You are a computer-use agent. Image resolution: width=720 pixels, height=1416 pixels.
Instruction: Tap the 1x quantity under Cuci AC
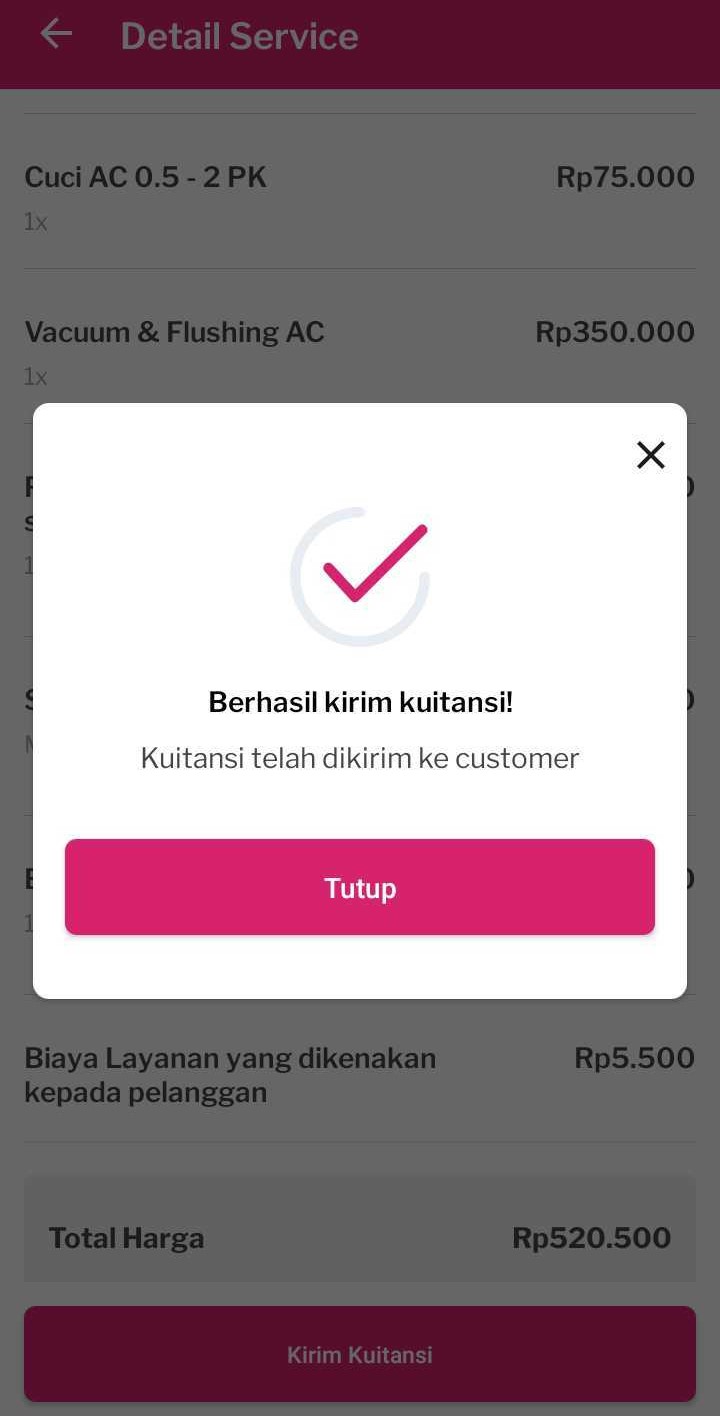pos(35,221)
